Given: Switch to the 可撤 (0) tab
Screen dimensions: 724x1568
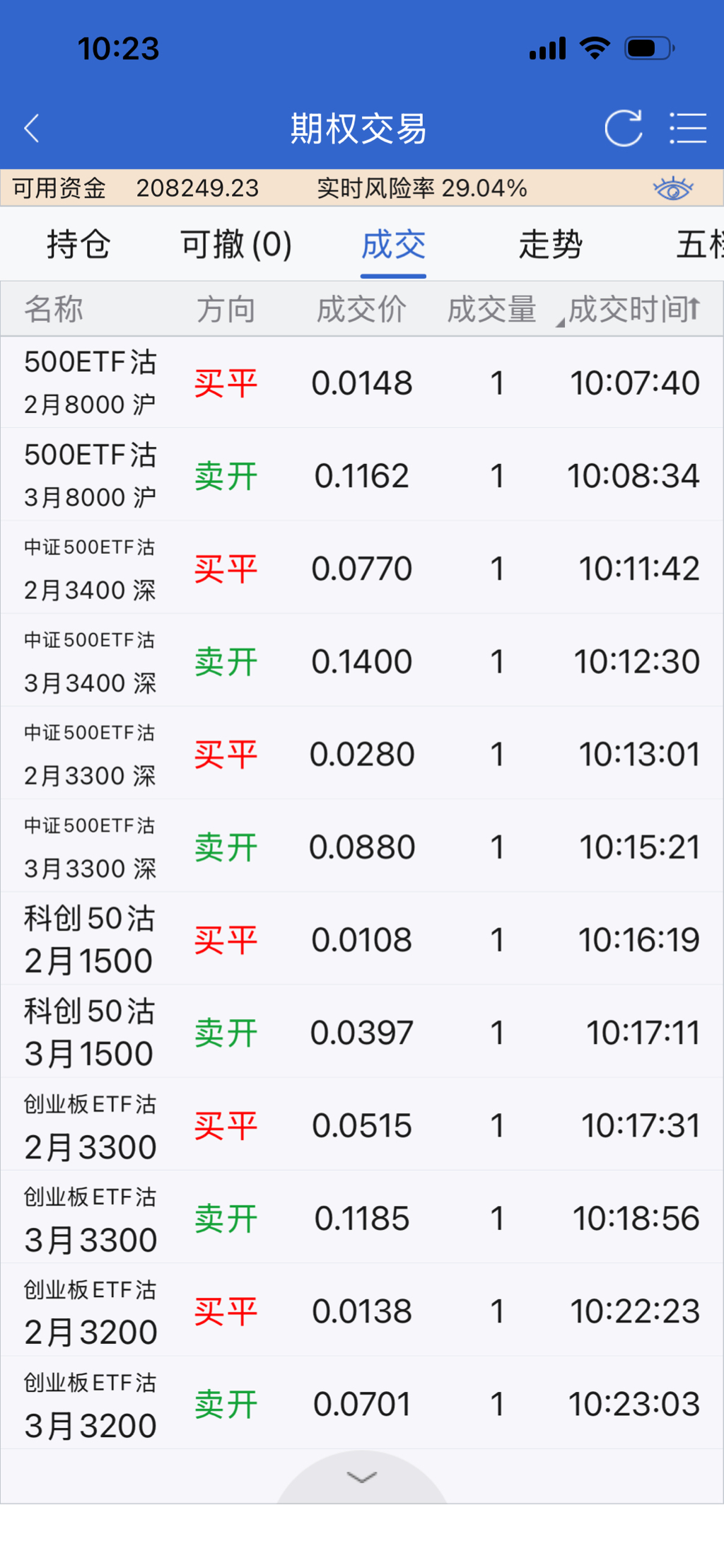Looking at the screenshot, I should (x=236, y=245).
